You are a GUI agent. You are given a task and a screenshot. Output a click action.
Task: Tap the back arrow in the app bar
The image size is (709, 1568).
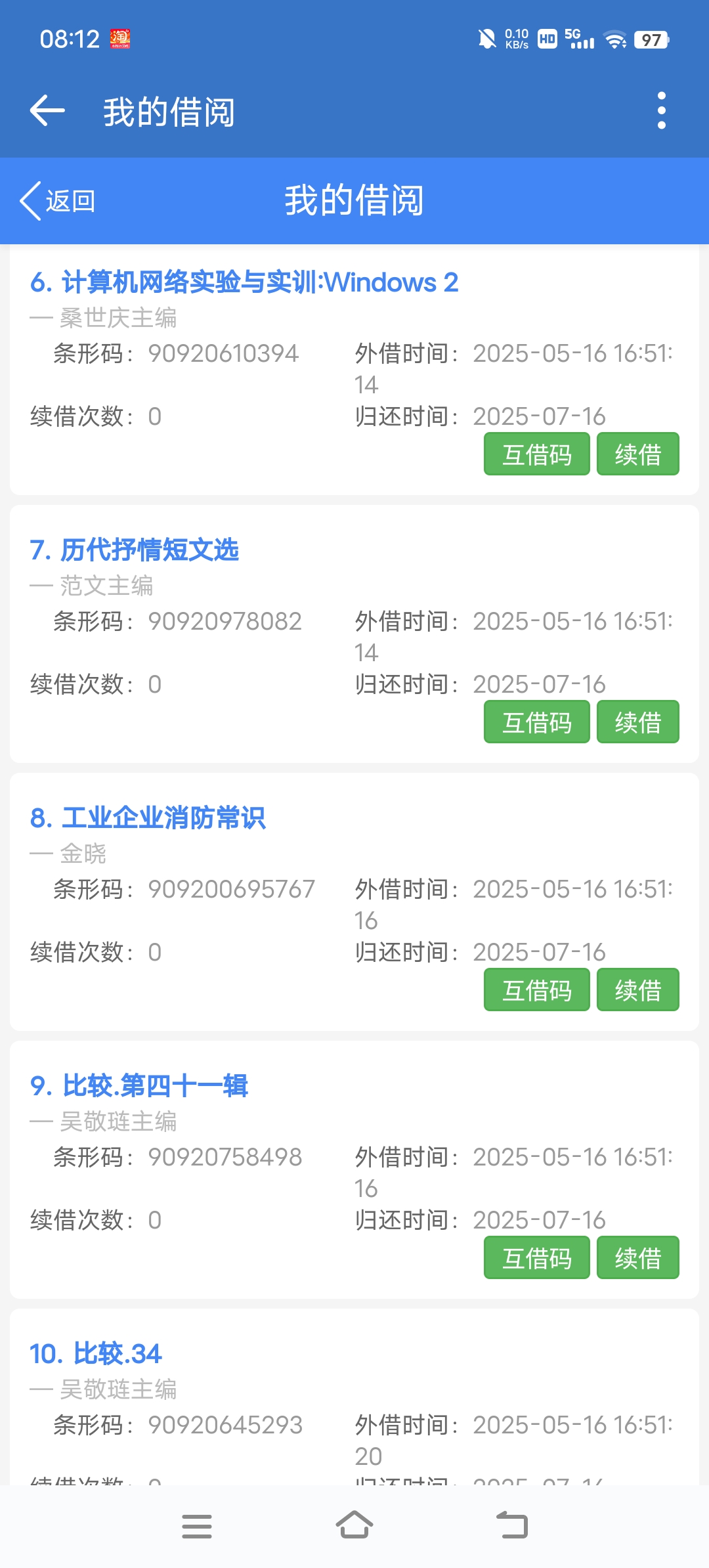[47, 110]
